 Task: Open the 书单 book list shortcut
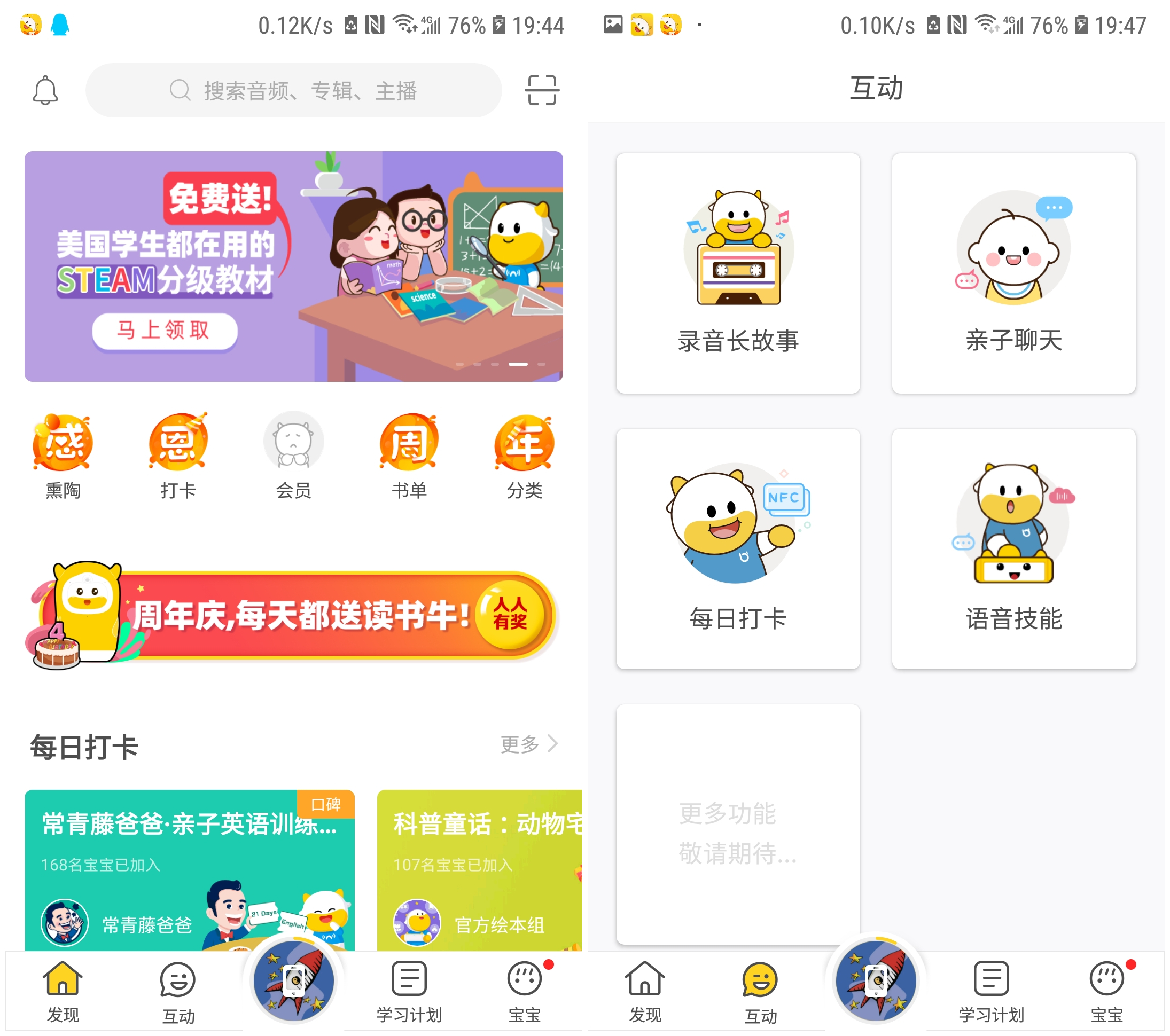coord(409,455)
